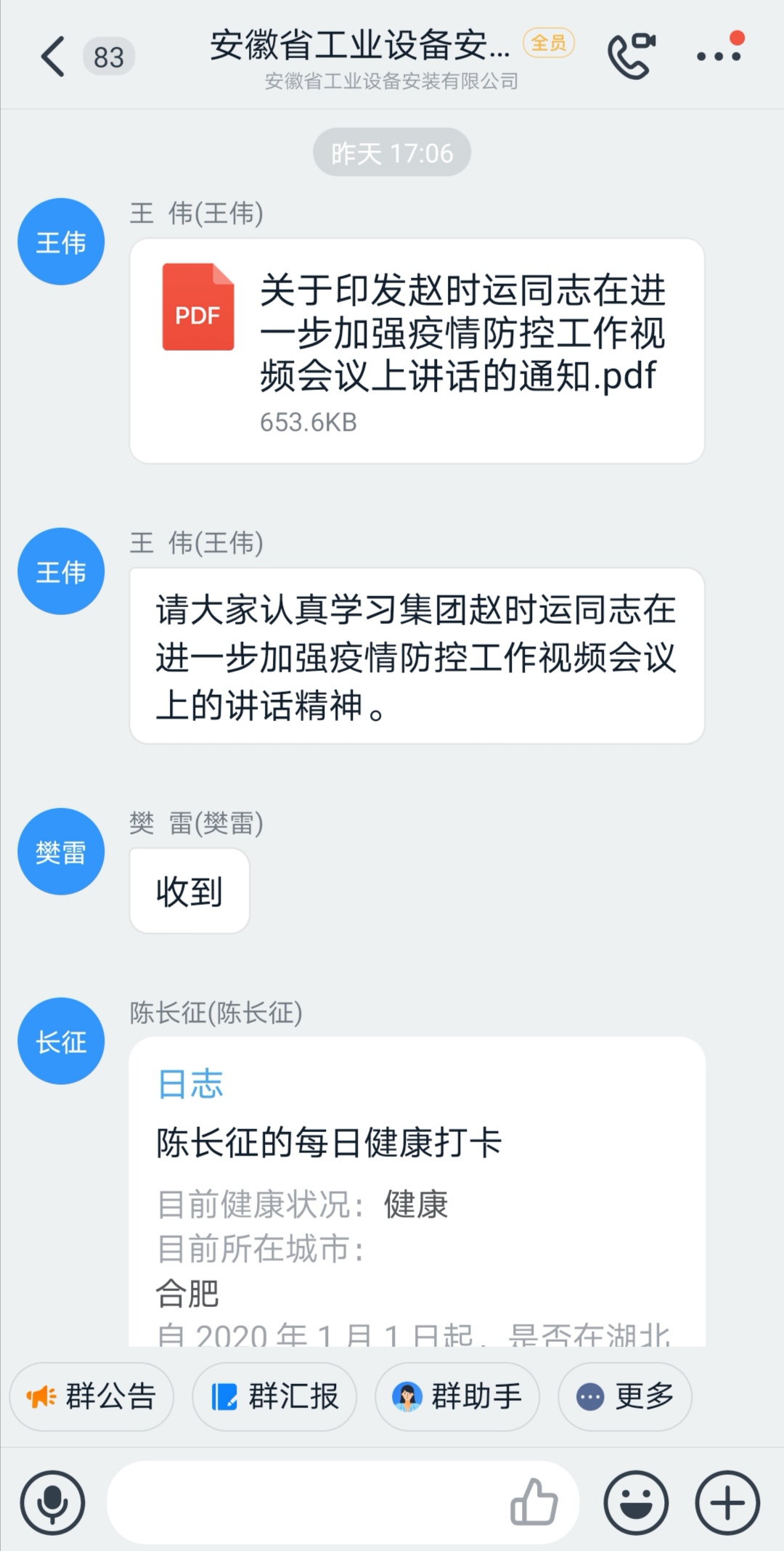Focus the message text field
The image size is (784, 1551).
pyautogui.click(x=305, y=1502)
